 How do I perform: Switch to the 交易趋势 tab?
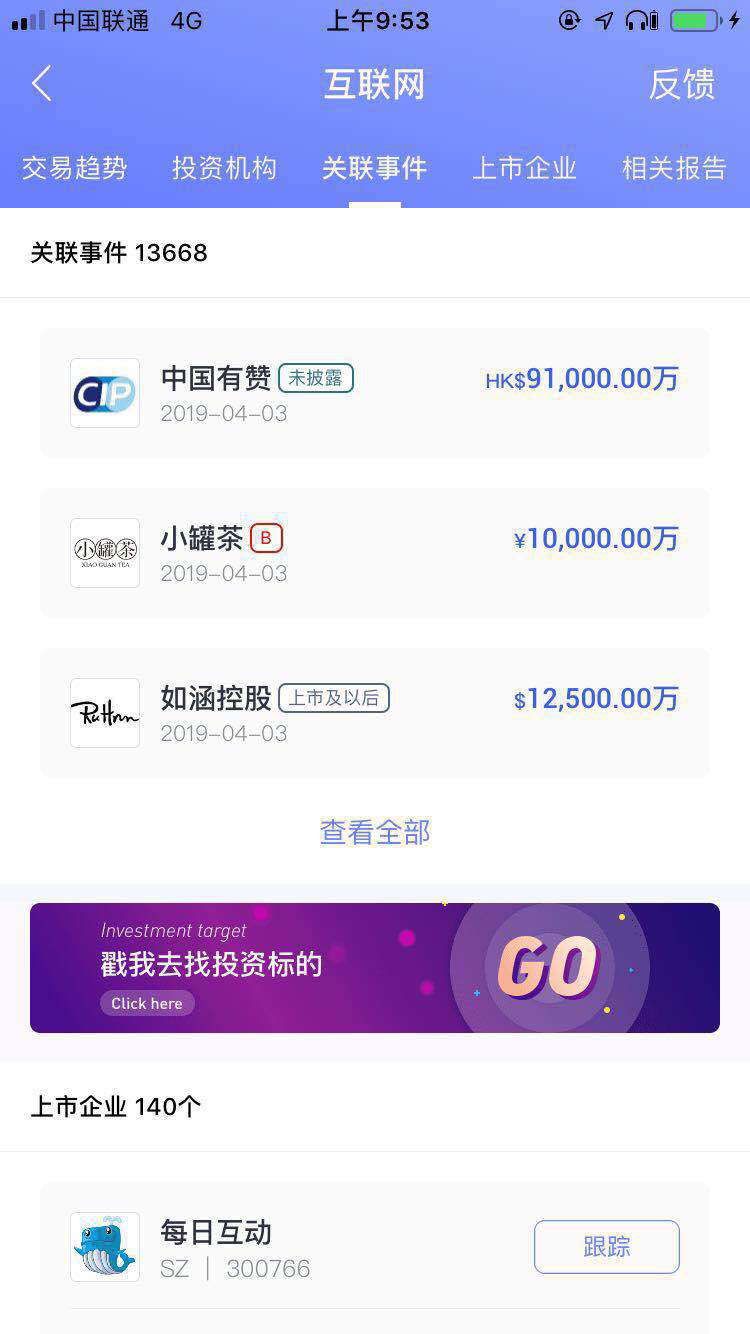(x=75, y=168)
